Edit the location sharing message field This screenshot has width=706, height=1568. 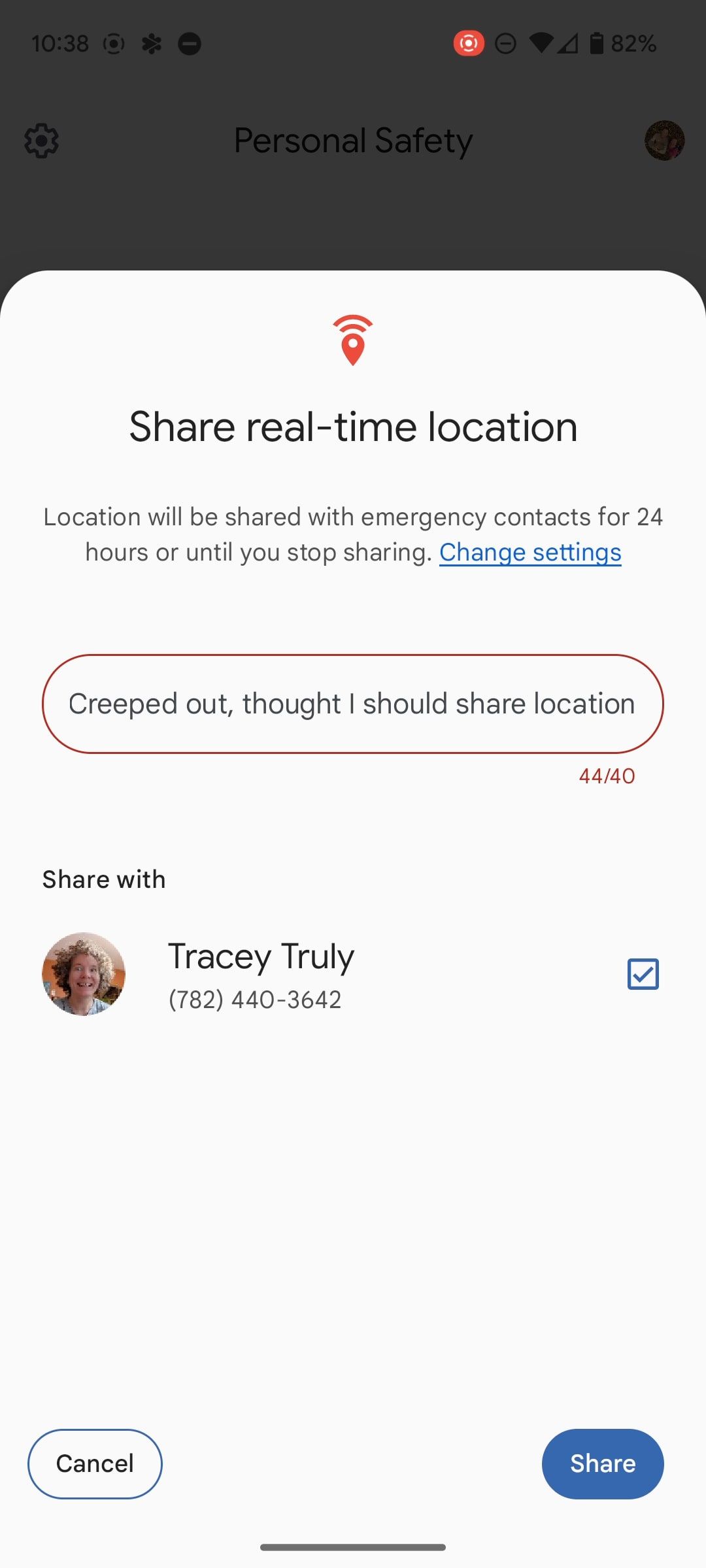click(353, 704)
